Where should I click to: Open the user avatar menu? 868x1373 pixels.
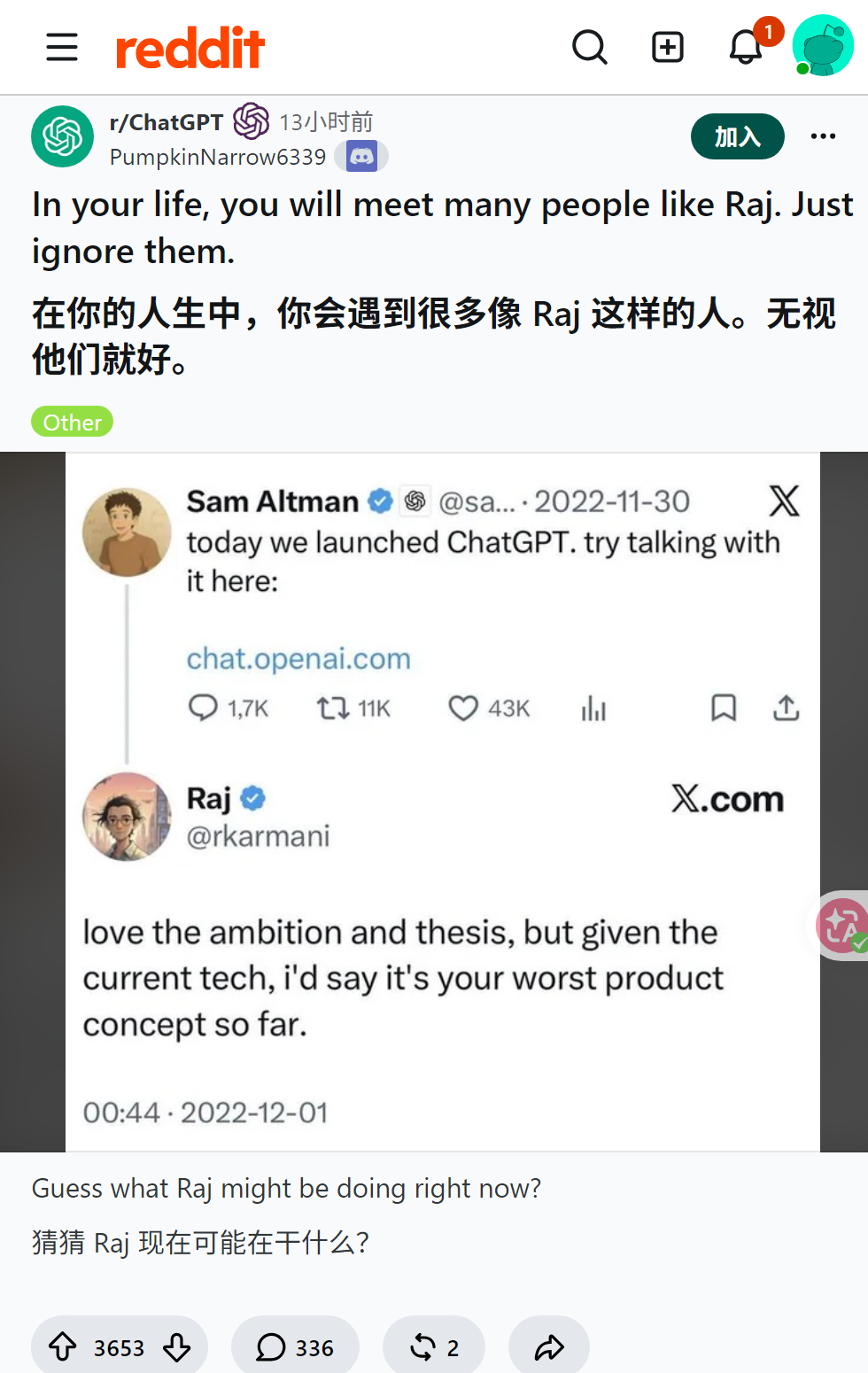point(823,45)
